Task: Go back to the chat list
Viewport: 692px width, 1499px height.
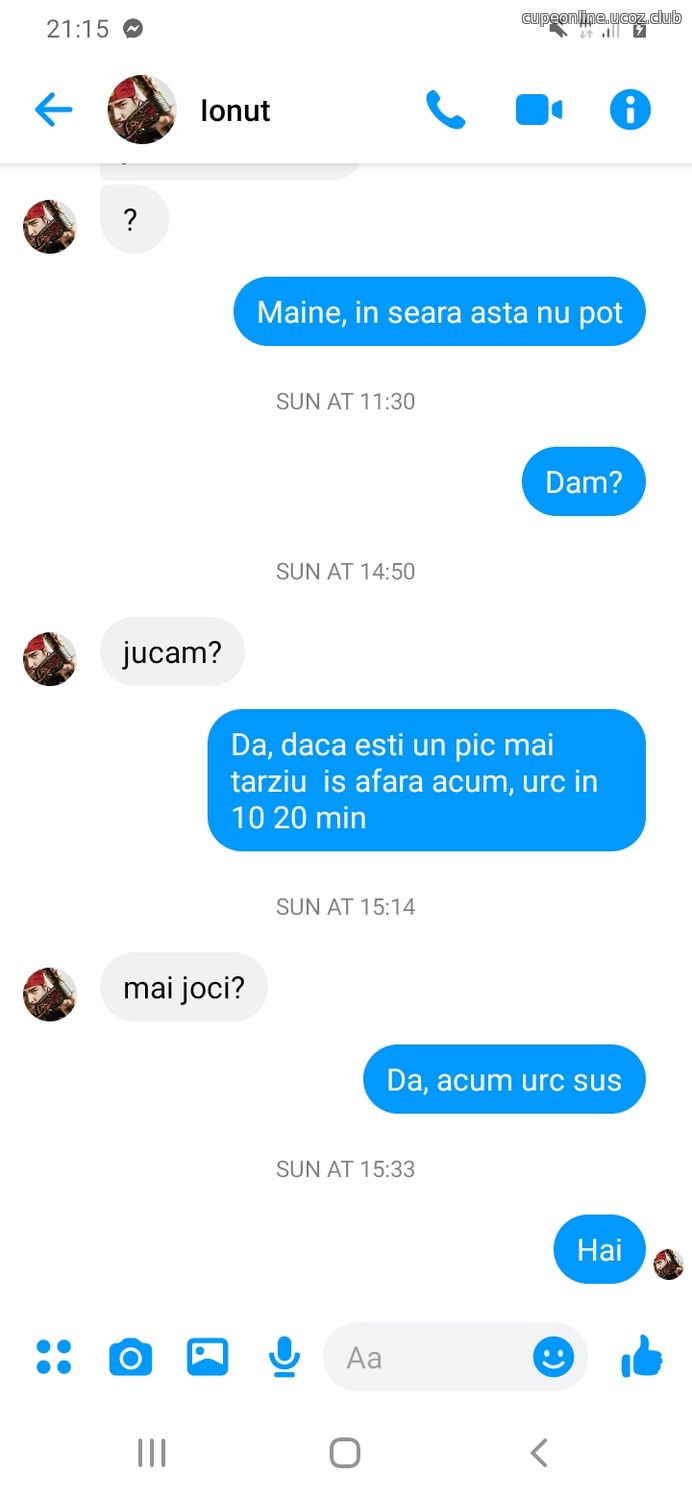Action: point(53,110)
